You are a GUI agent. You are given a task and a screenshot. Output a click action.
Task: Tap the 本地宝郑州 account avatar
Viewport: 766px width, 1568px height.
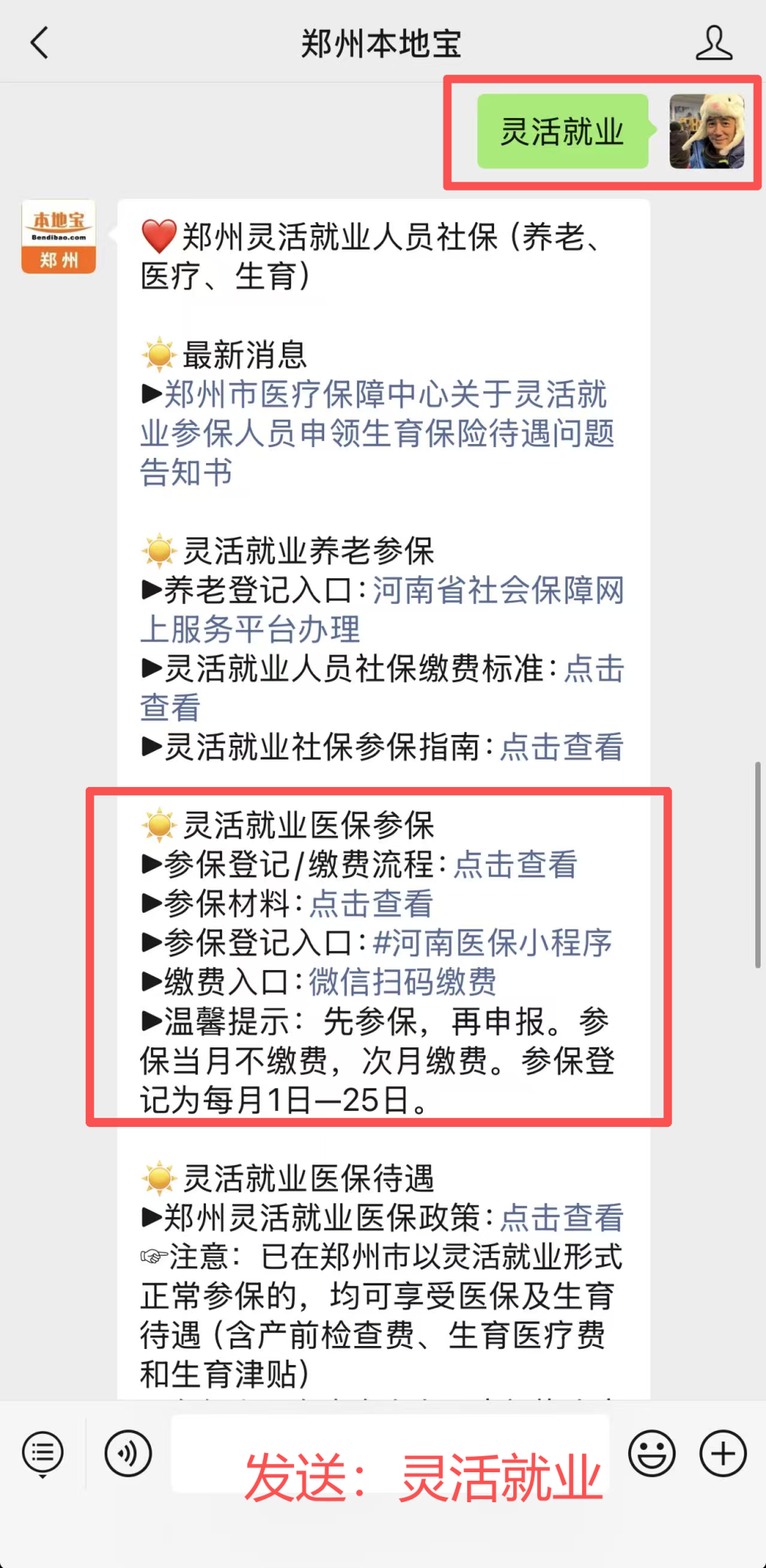point(57,236)
